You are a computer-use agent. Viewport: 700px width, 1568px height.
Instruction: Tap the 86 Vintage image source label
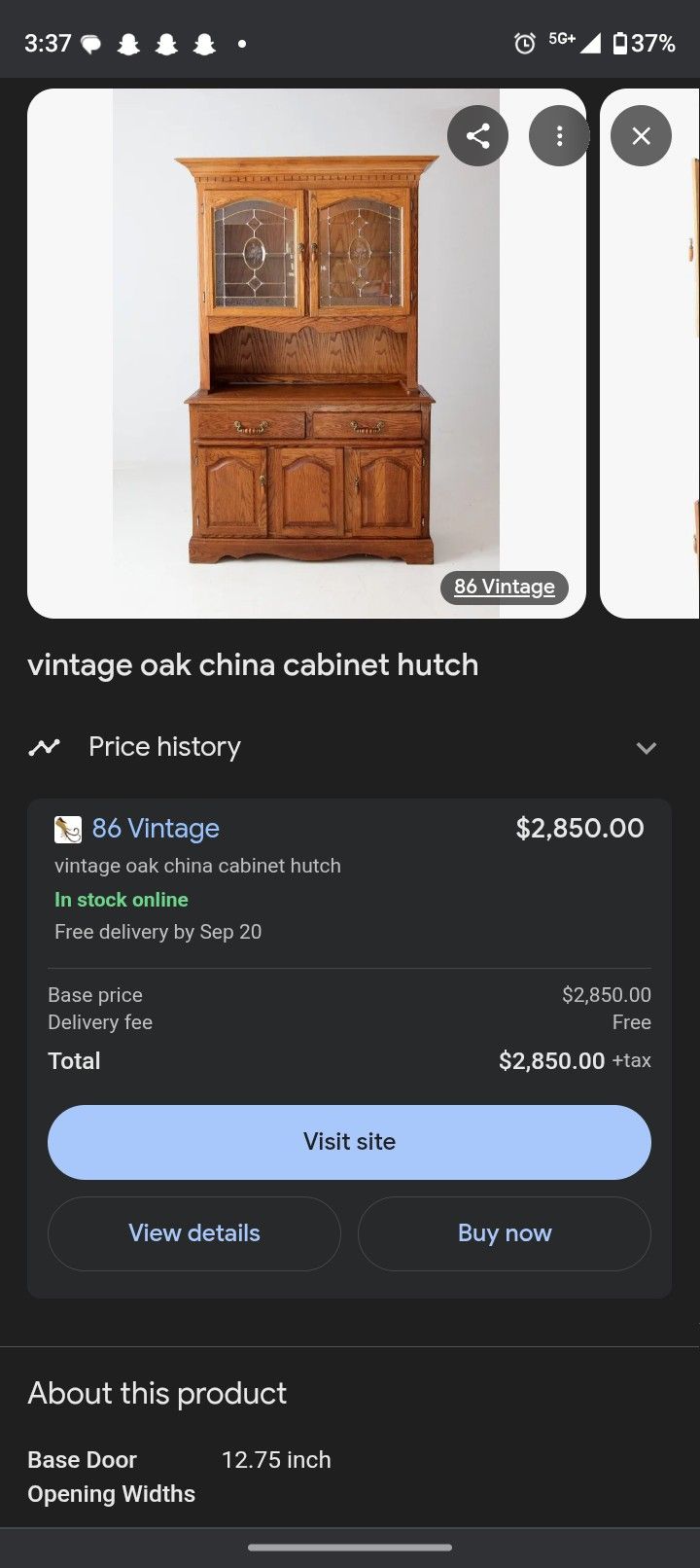[x=504, y=587]
